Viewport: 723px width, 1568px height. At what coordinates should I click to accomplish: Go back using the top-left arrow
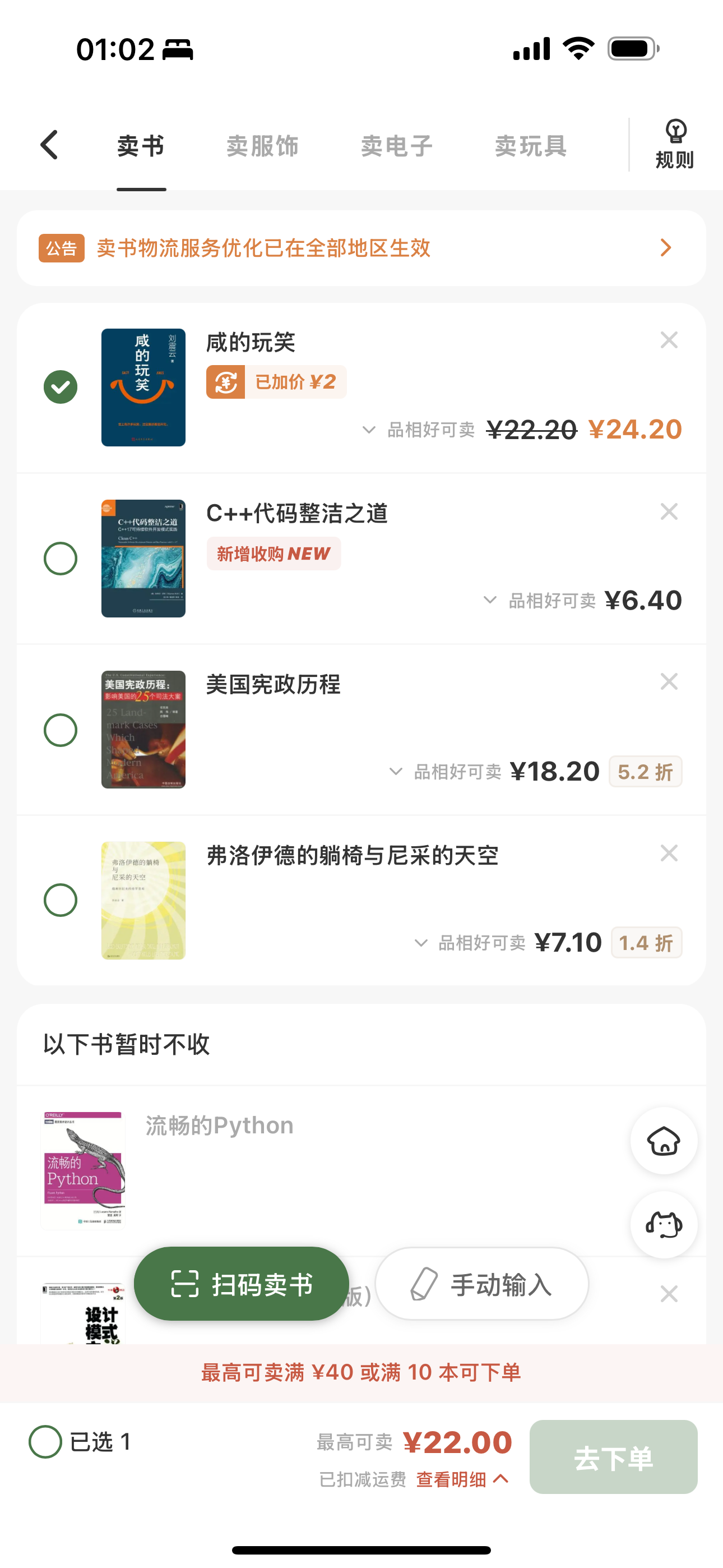click(x=49, y=145)
